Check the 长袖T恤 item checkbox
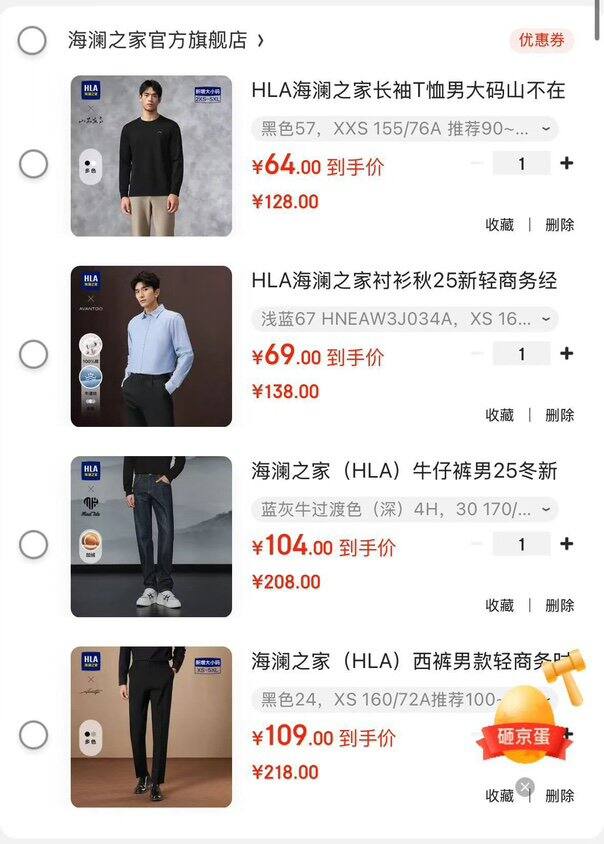Viewport: 604px width, 844px height. pos(33,164)
